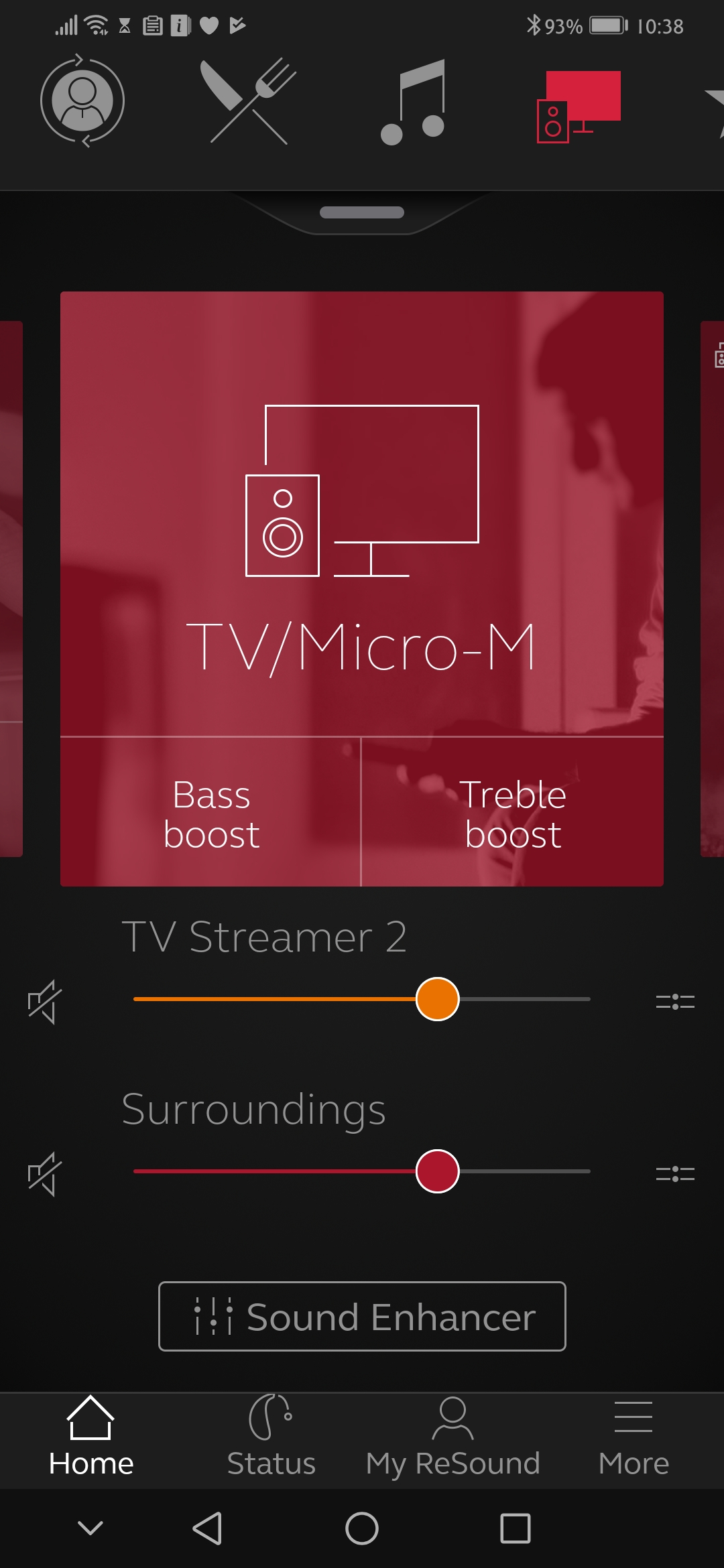Choose the Restaurant program icon
Image resolution: width=724 pixels, height=1568 pixels.
coord(249,101)
